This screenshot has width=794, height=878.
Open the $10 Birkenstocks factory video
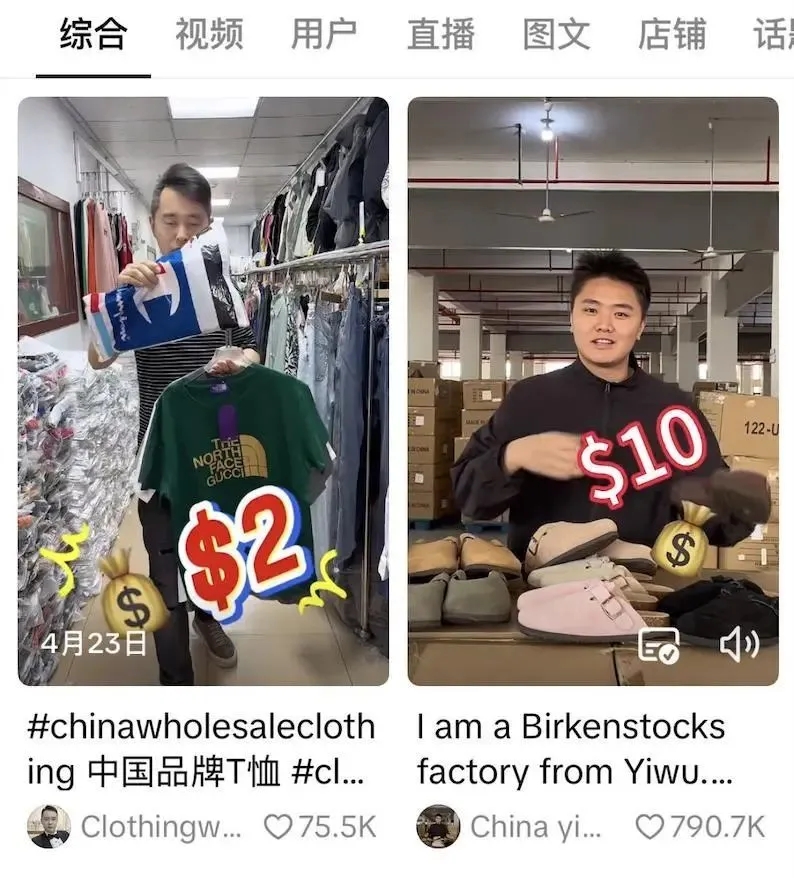pos(592,390)
